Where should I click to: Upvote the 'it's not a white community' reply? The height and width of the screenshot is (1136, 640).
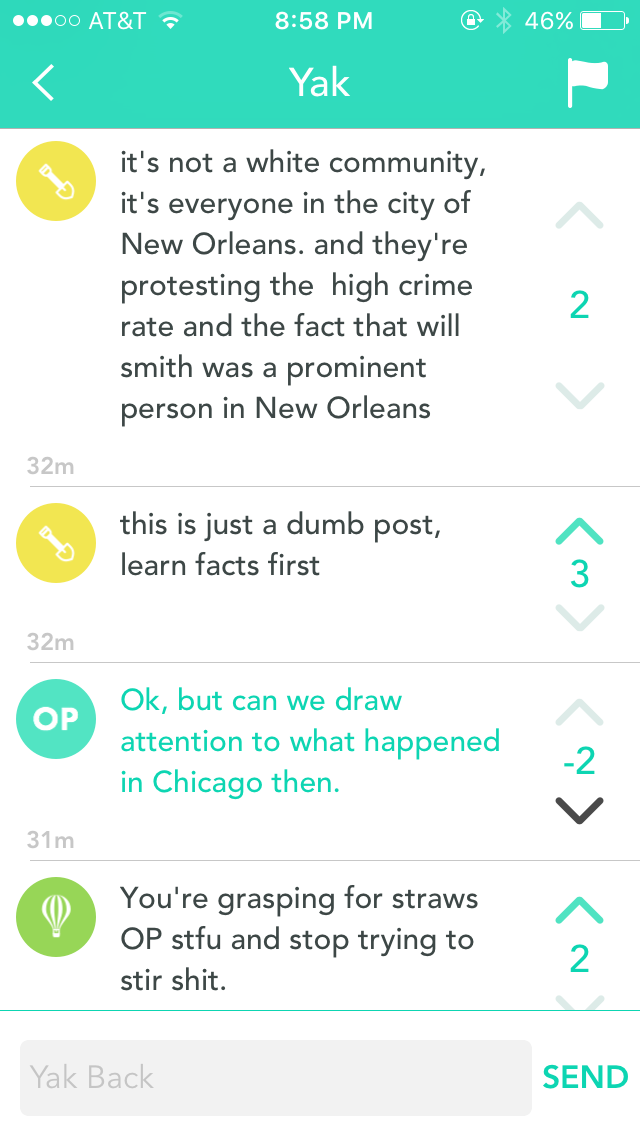(579, 216)
